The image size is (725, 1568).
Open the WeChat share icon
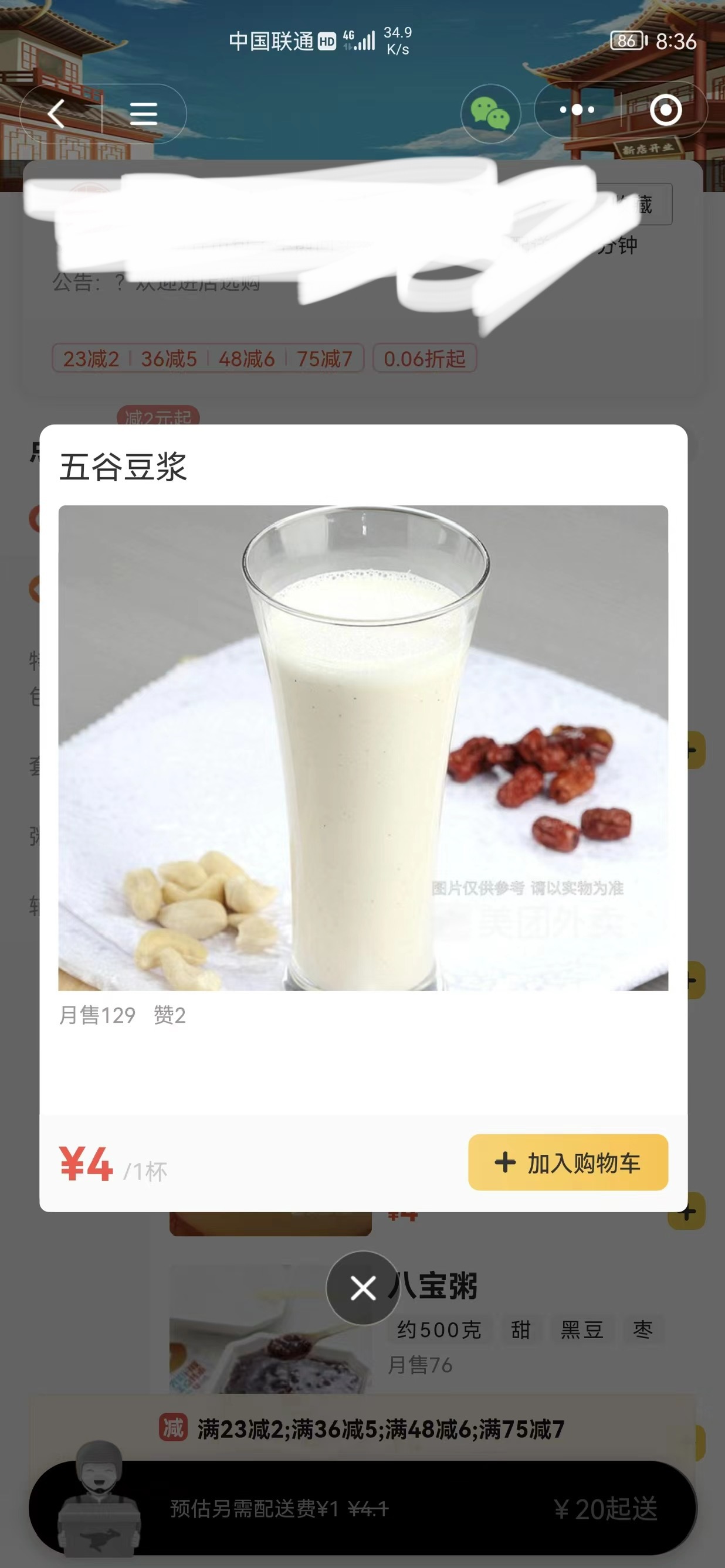pyautogui.click(x=490, y=114)
